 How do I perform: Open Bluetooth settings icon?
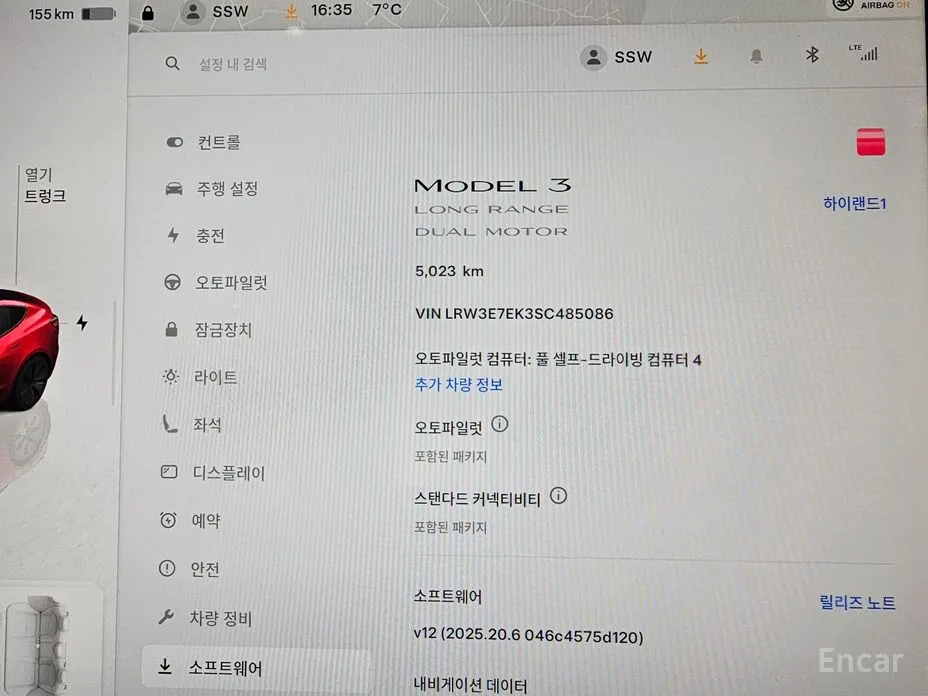click(x=812, y=56)
